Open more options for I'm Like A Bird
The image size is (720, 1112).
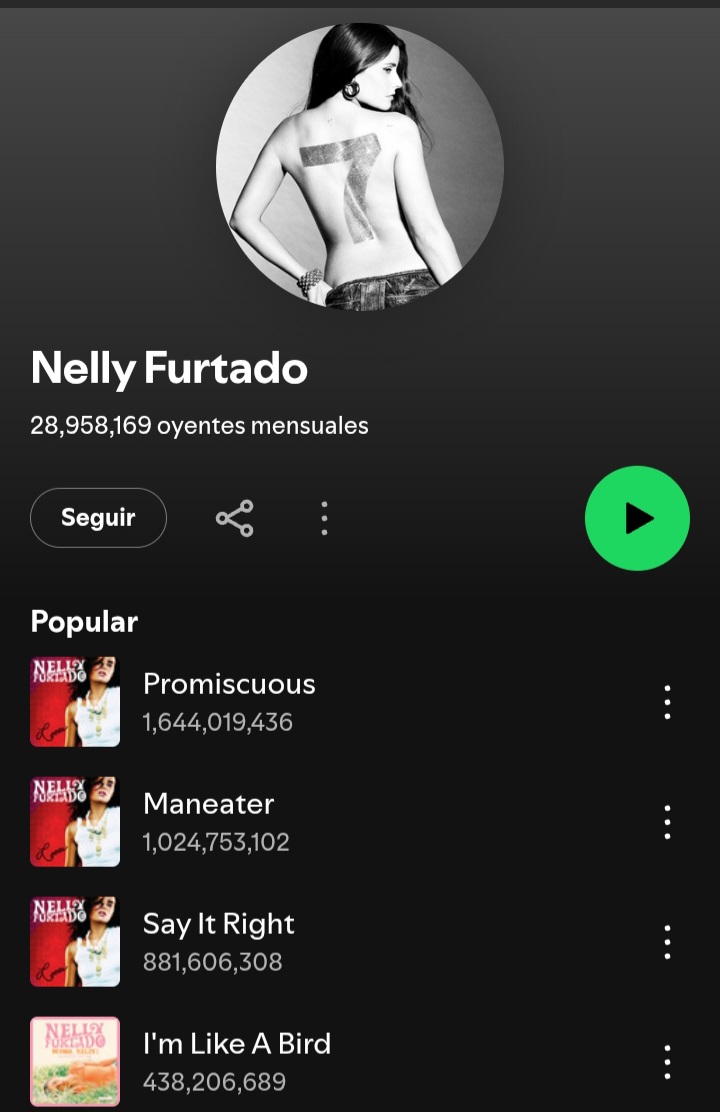pyautogui.click(x=667, y=1062)
